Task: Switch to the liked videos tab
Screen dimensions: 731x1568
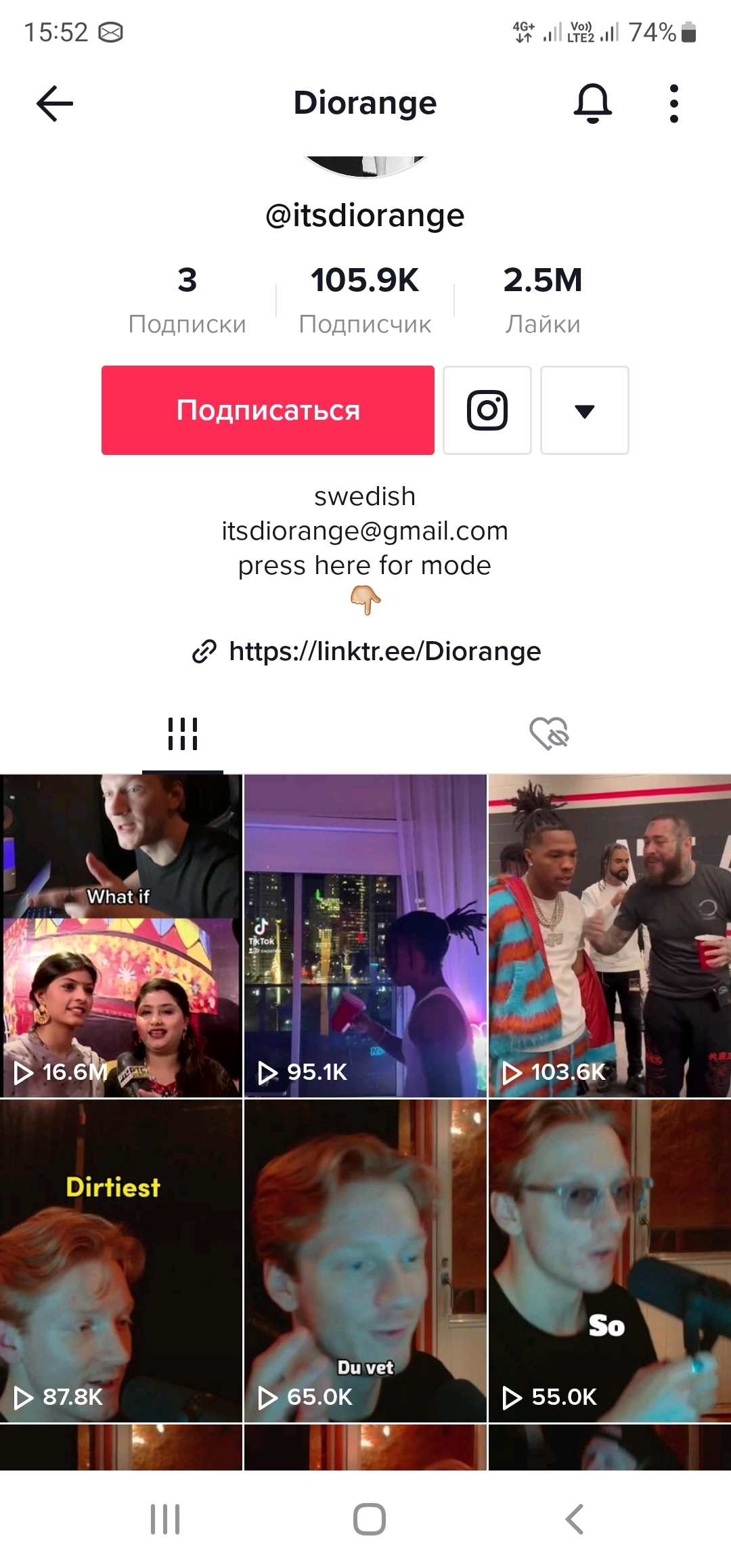Action: tap(548, 734)
